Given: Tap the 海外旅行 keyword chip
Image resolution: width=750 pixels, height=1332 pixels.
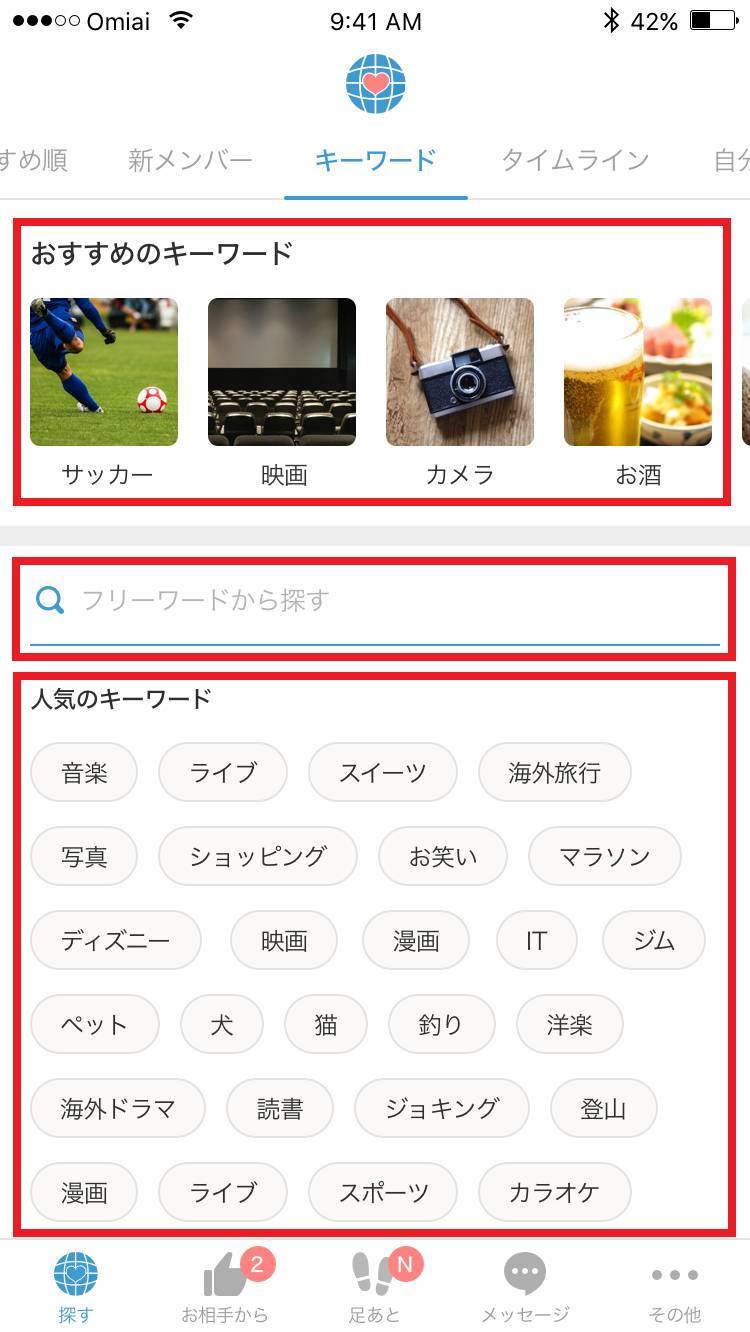Looking at the screenshot, I should [x=554, y=772].
